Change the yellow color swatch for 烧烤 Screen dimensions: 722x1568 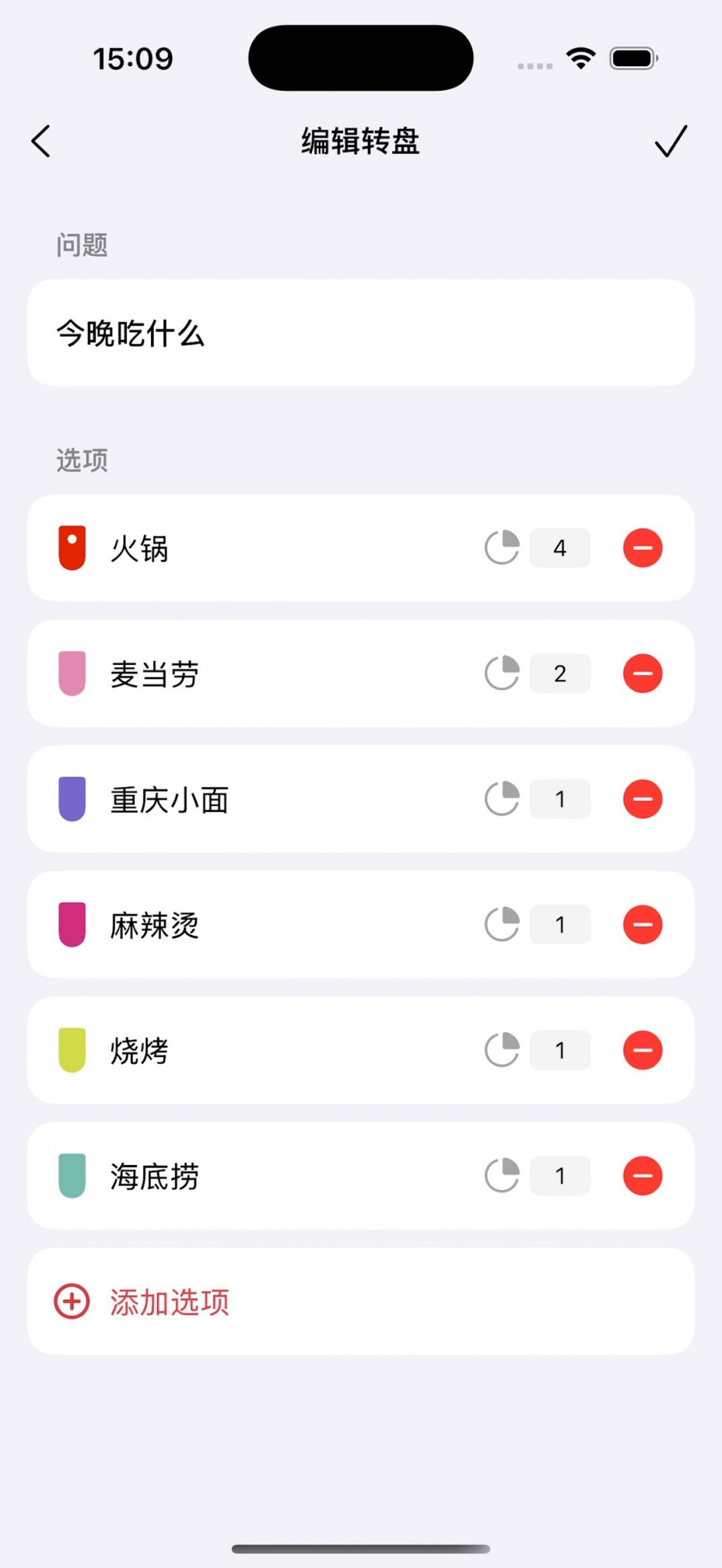72,1051
